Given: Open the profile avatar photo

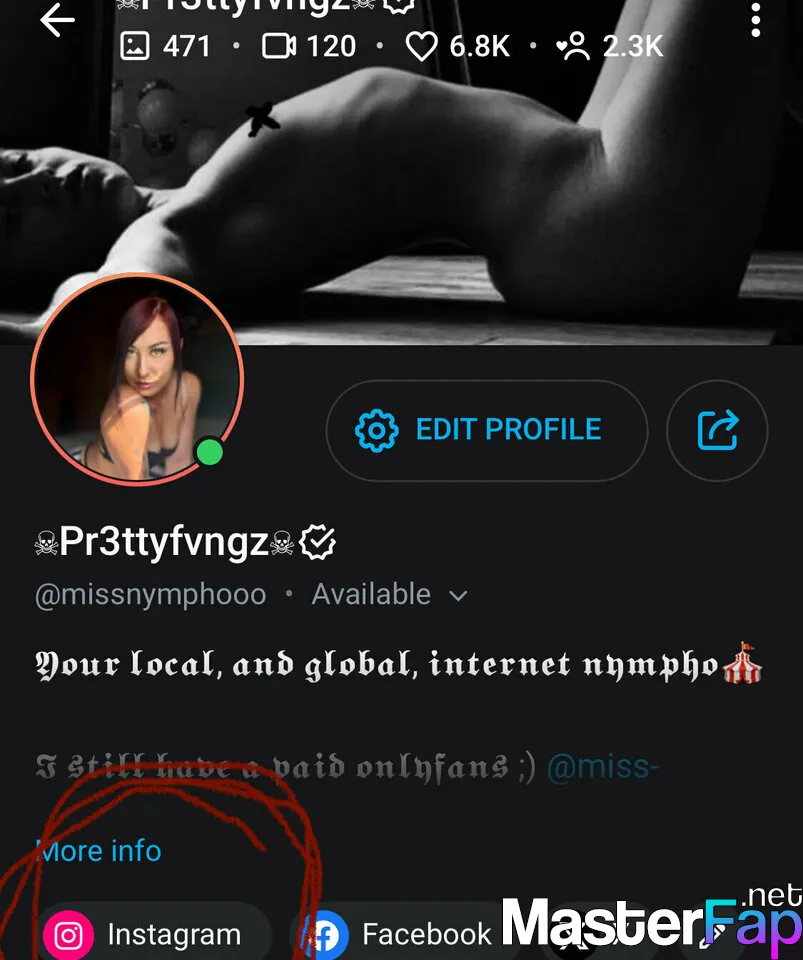Looking at the screenshot, I should [137, 378].
